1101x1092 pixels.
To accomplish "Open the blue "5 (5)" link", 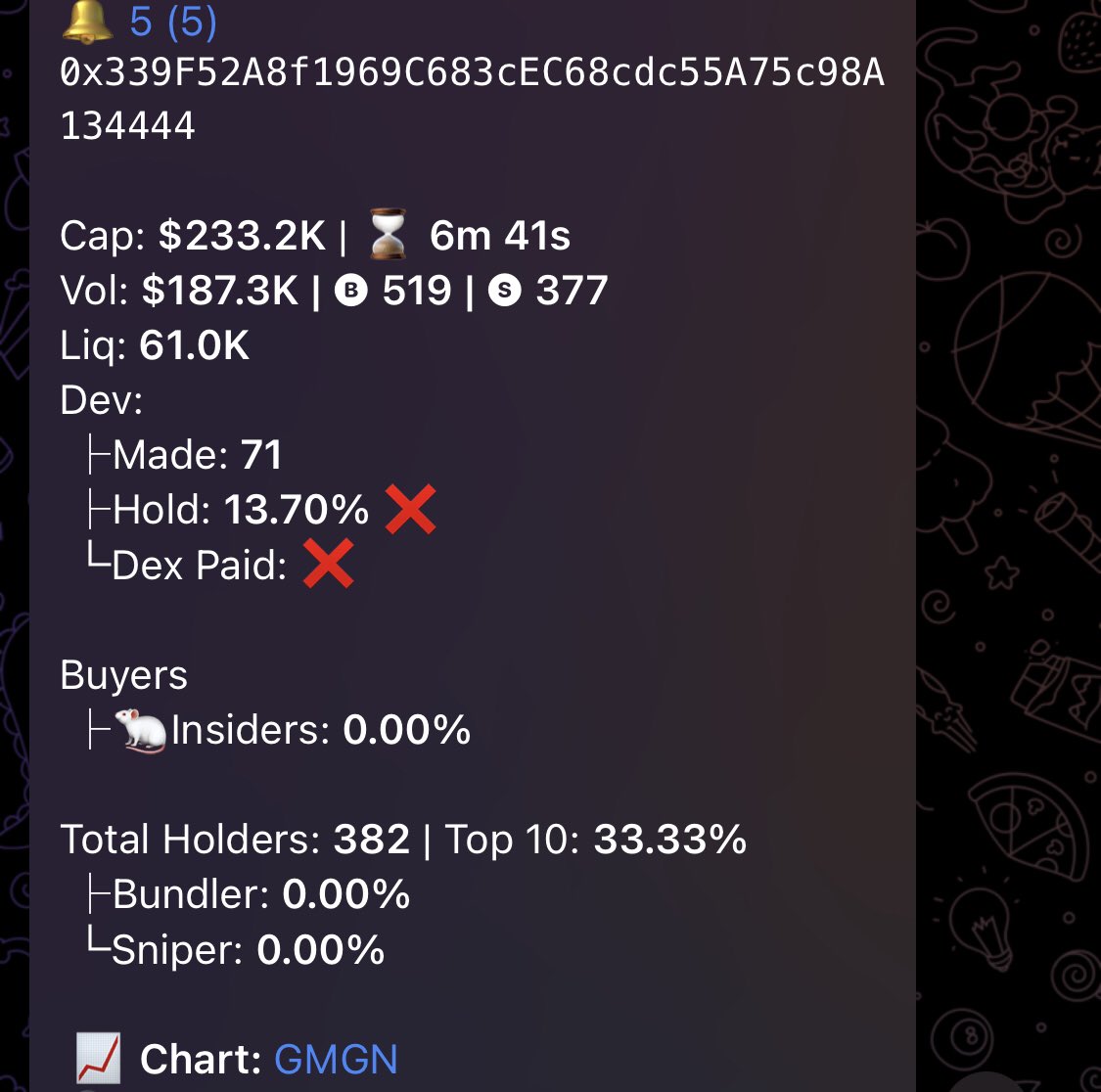I will coord(173,22).
